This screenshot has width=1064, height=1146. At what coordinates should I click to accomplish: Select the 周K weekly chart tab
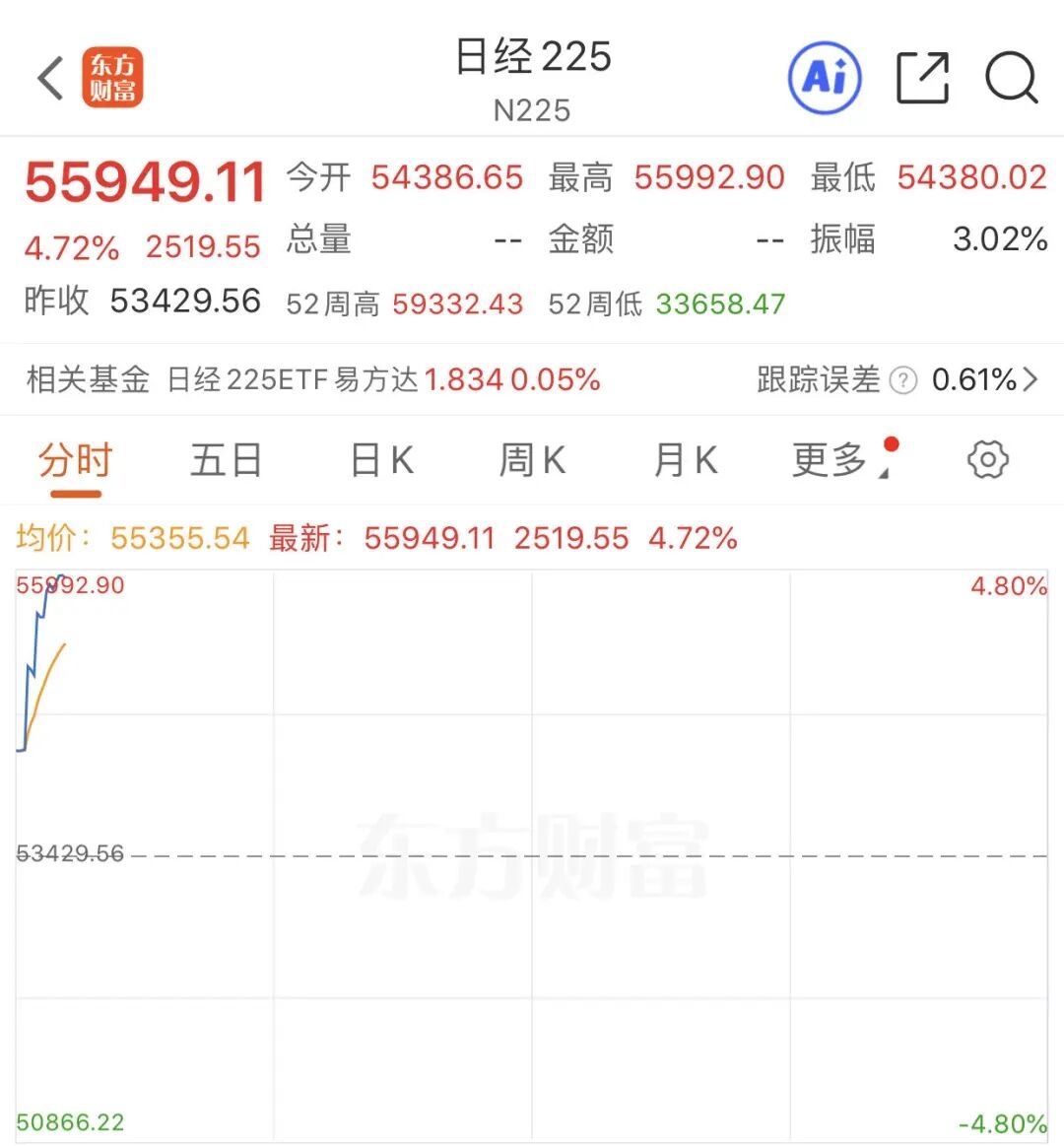pyautogui.click(x=532, y=459)
